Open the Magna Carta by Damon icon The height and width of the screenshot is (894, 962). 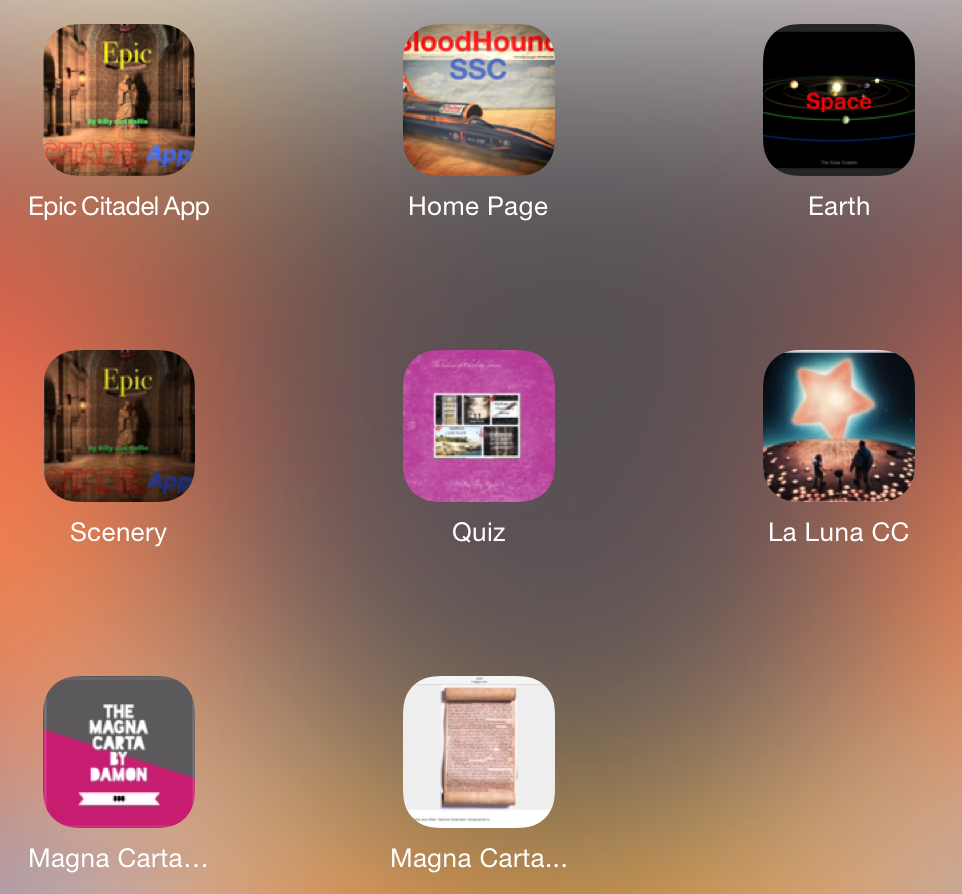119,751
